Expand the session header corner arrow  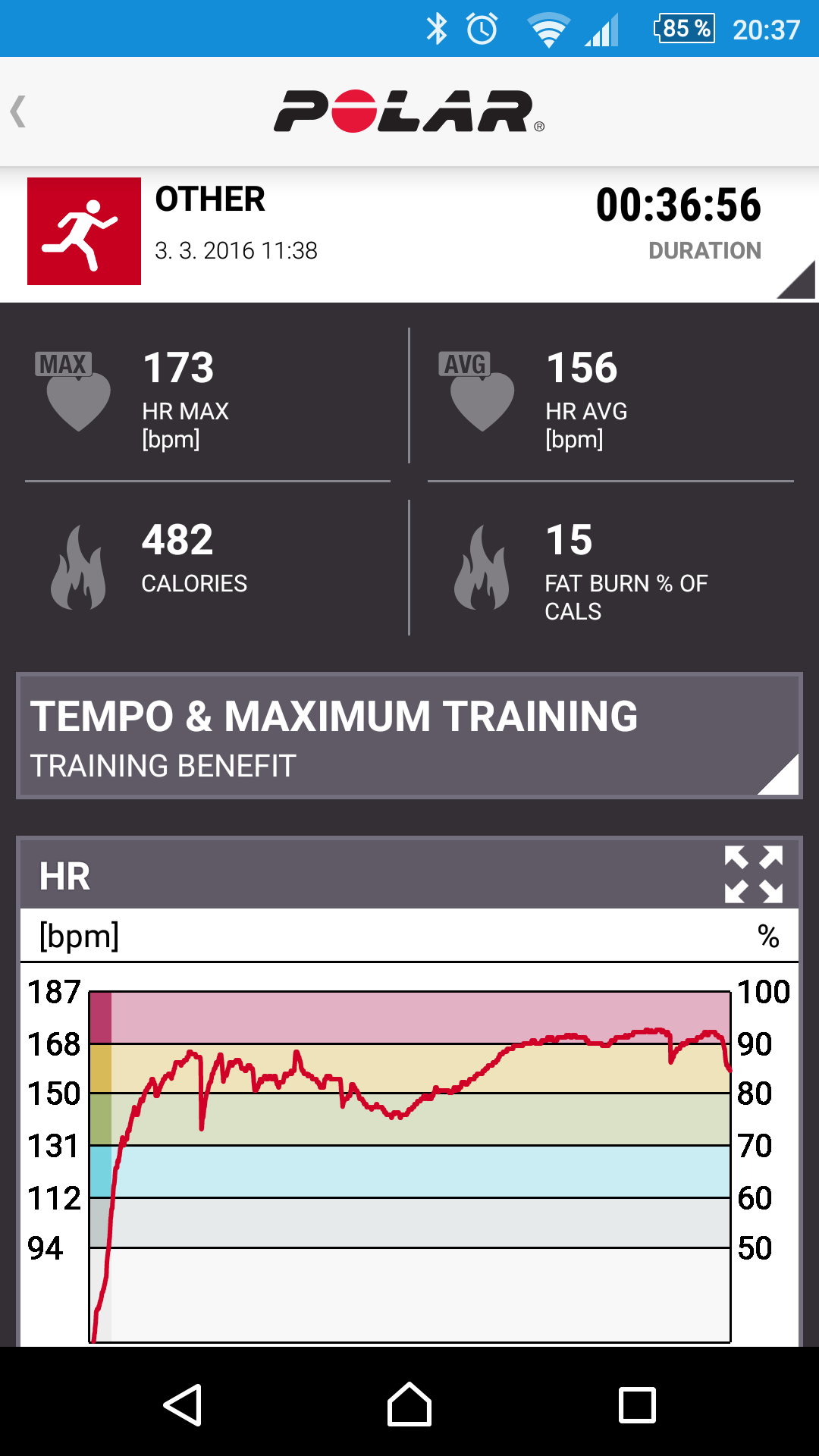797,281
